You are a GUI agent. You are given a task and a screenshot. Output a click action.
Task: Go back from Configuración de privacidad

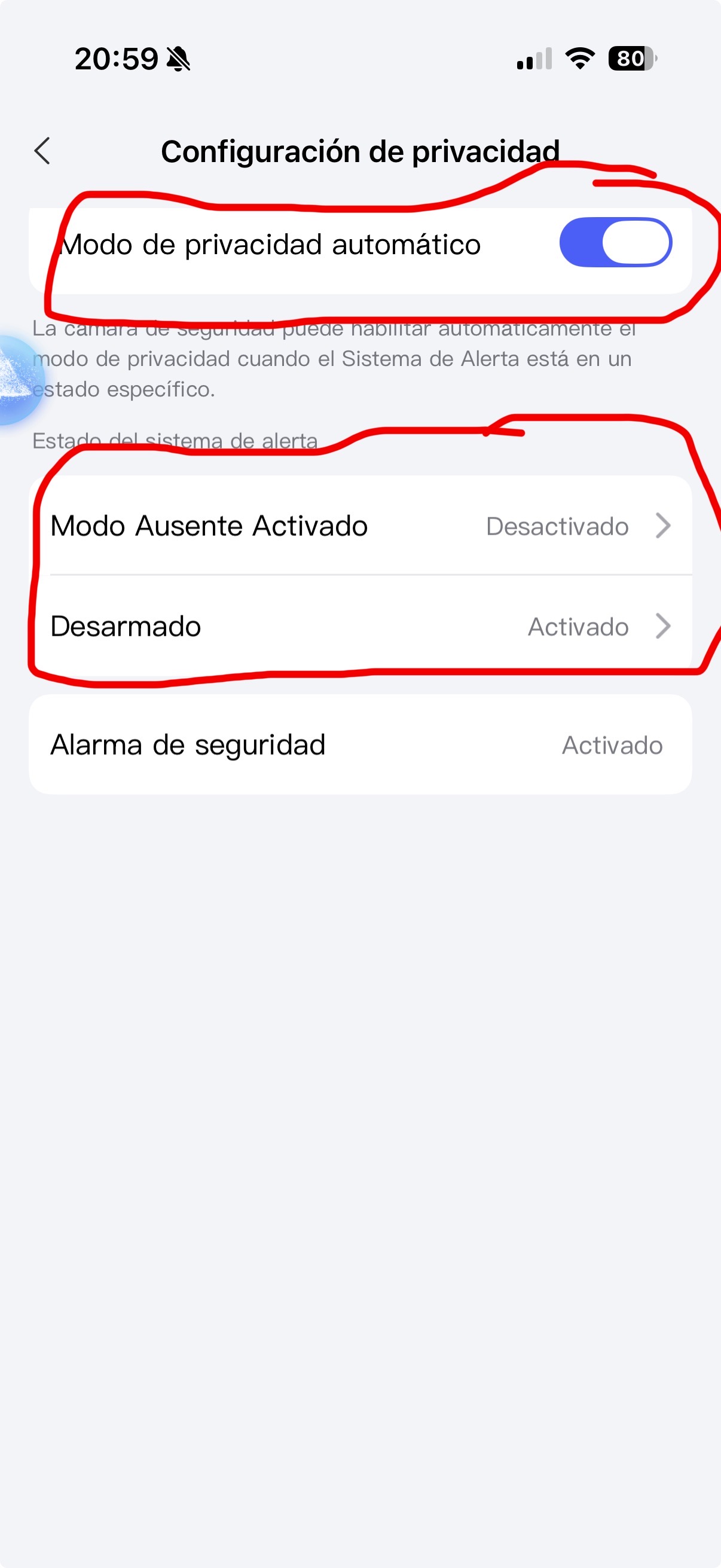click(x=42, y=151)
